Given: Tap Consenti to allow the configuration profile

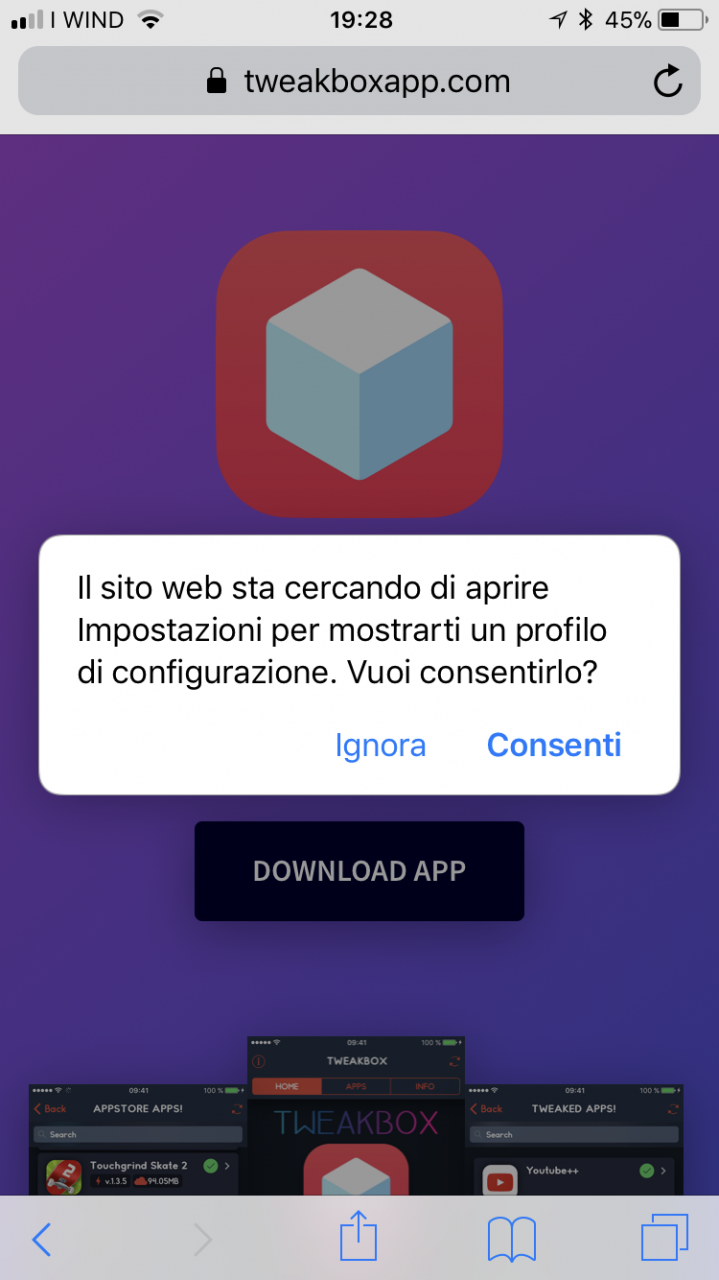Looking at the screenshot, I should [x=554, y=745].
